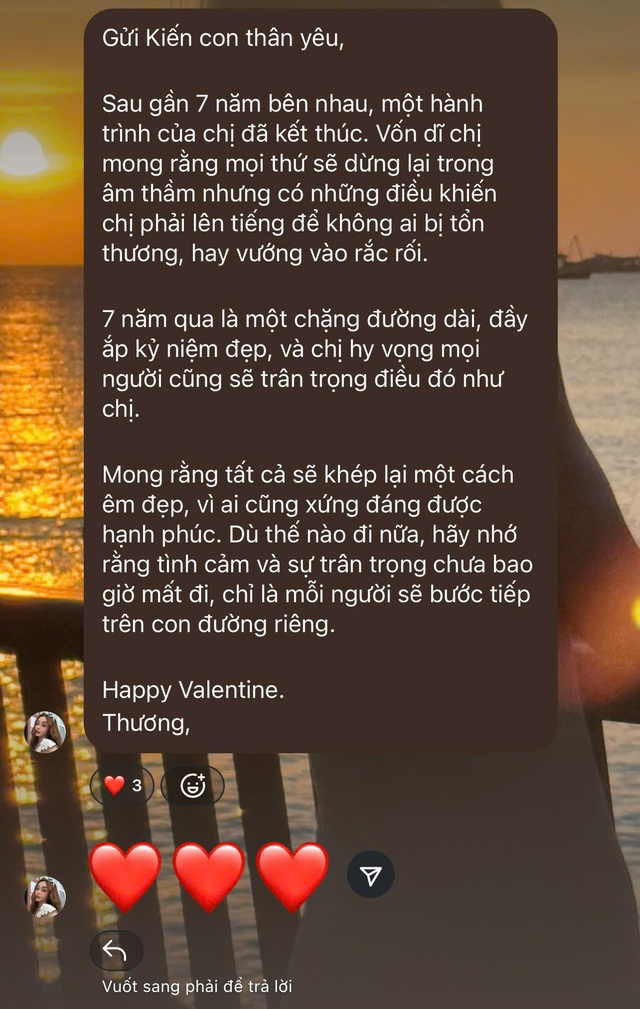
Task: Add a new emoji reaction to the message
Action: point(193,786)
